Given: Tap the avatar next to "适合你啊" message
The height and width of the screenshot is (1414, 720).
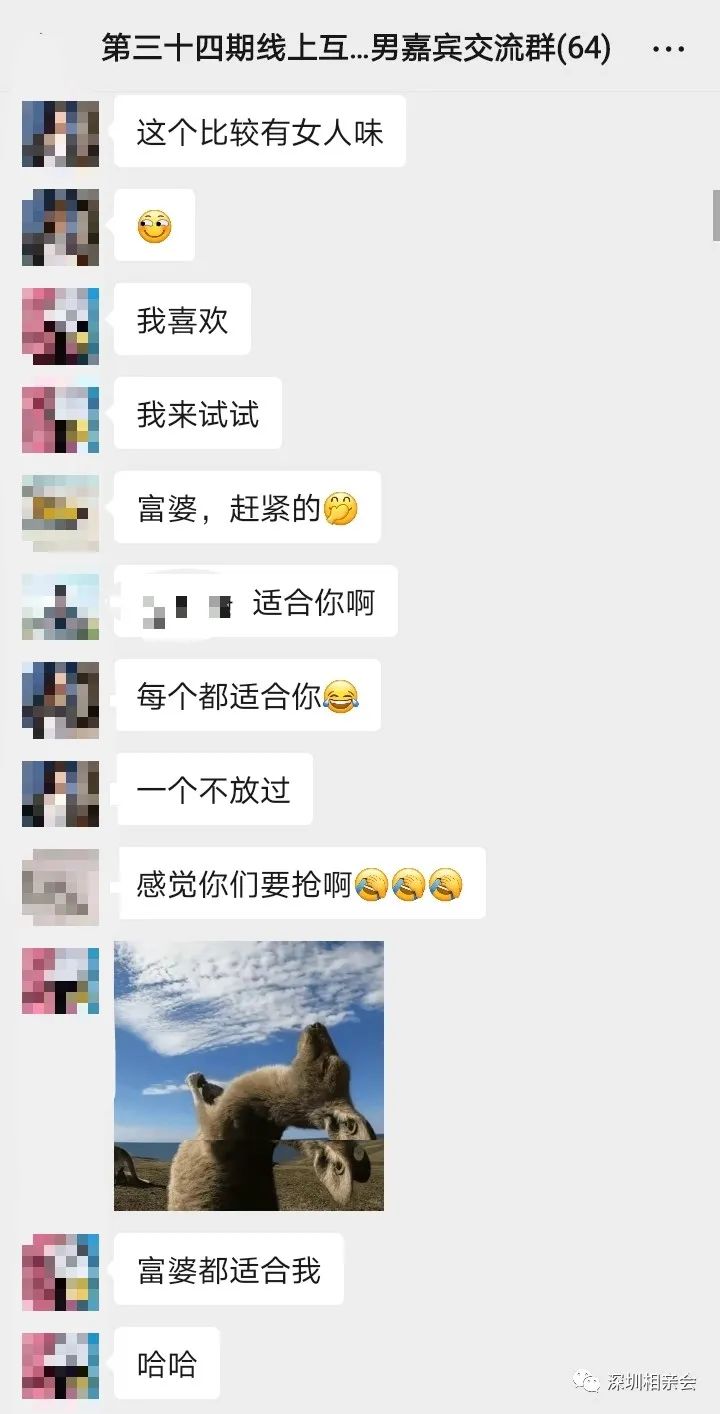Looking at the screenshot, I should pyautogui.click(x=61, y=605).
